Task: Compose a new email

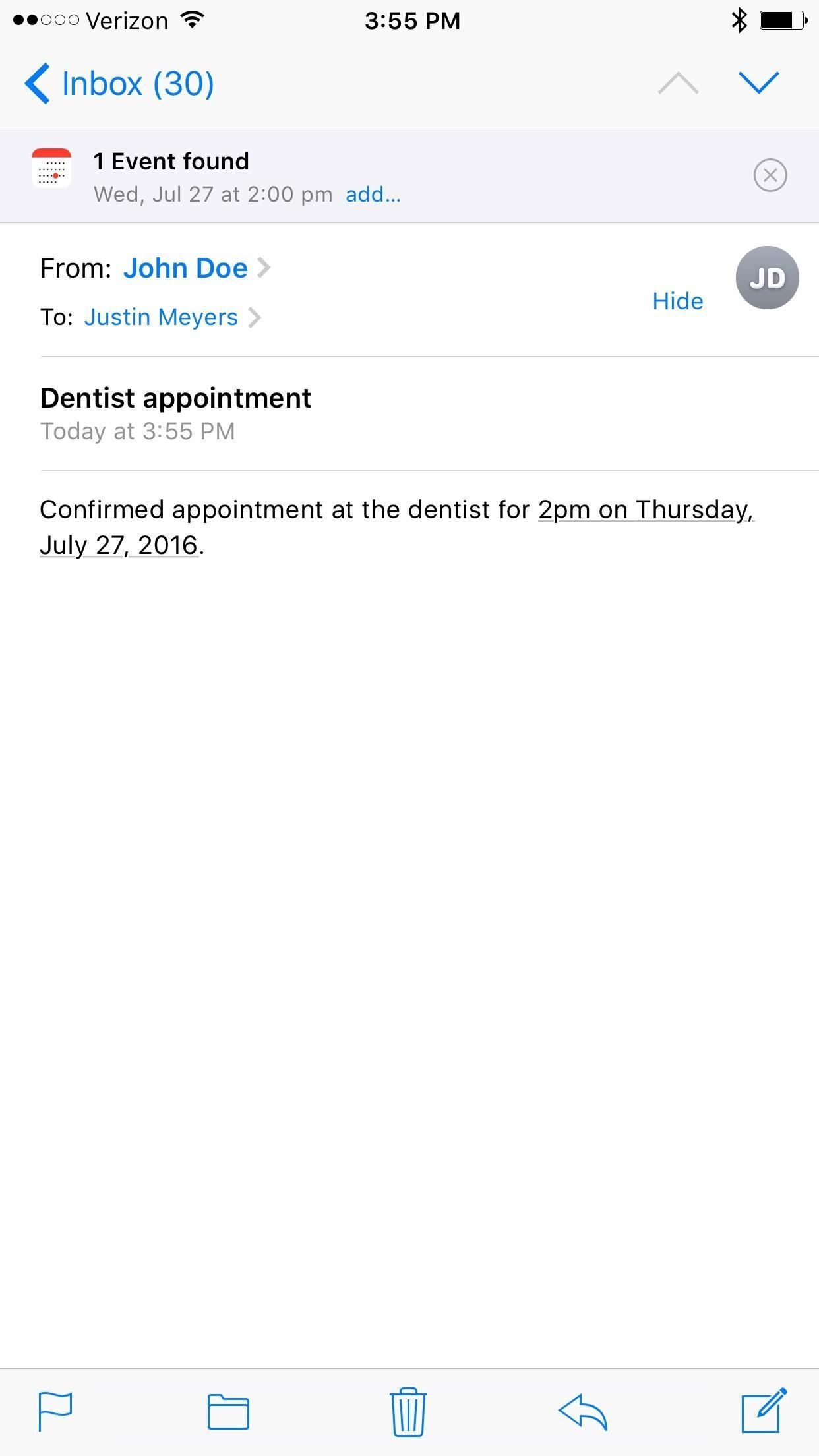Action: tap(764, 1410)
